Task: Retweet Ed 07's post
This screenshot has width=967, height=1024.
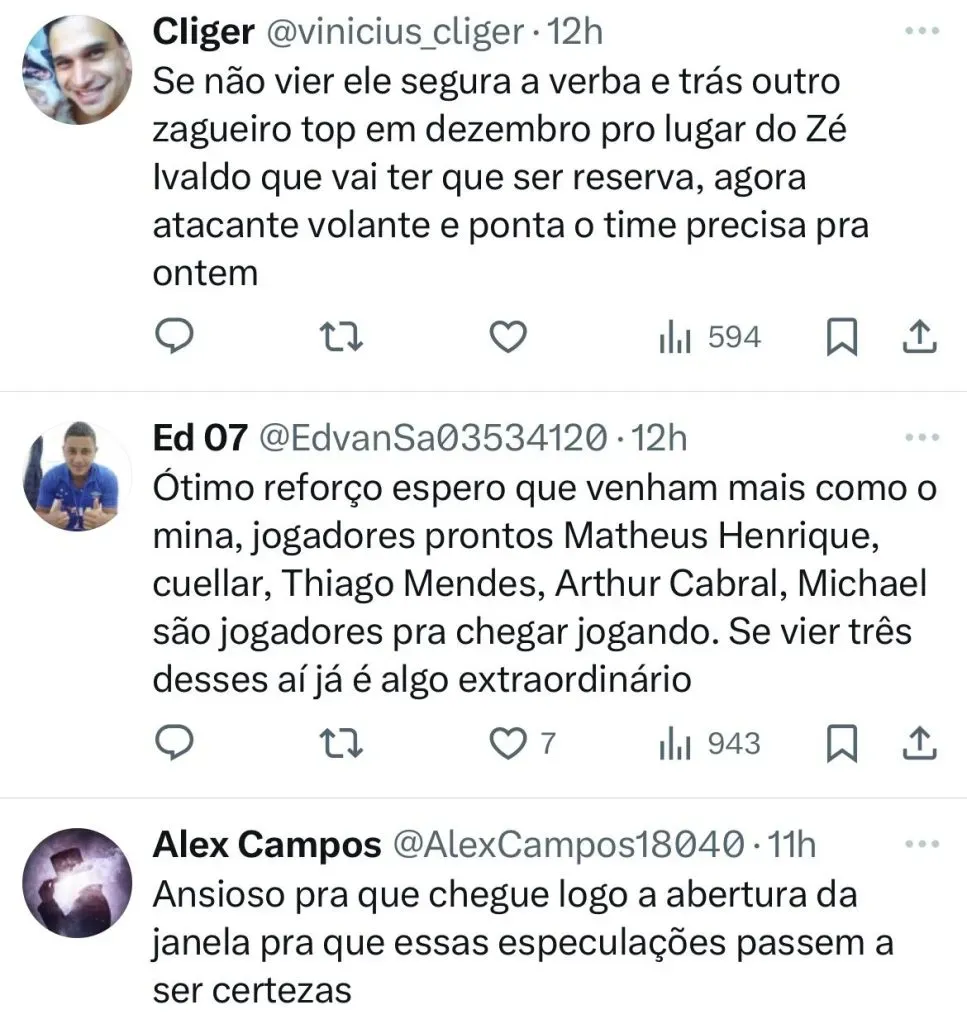Action: 344,744
